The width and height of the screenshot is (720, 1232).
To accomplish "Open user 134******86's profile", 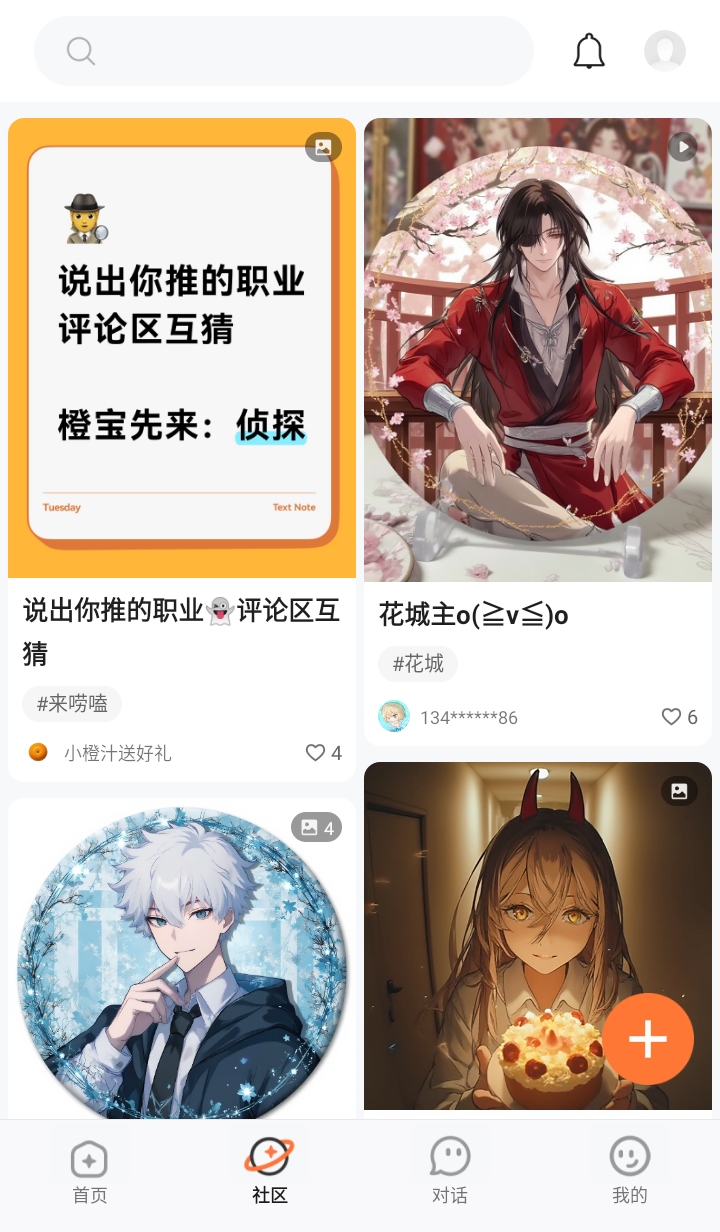I will point(468,718).
